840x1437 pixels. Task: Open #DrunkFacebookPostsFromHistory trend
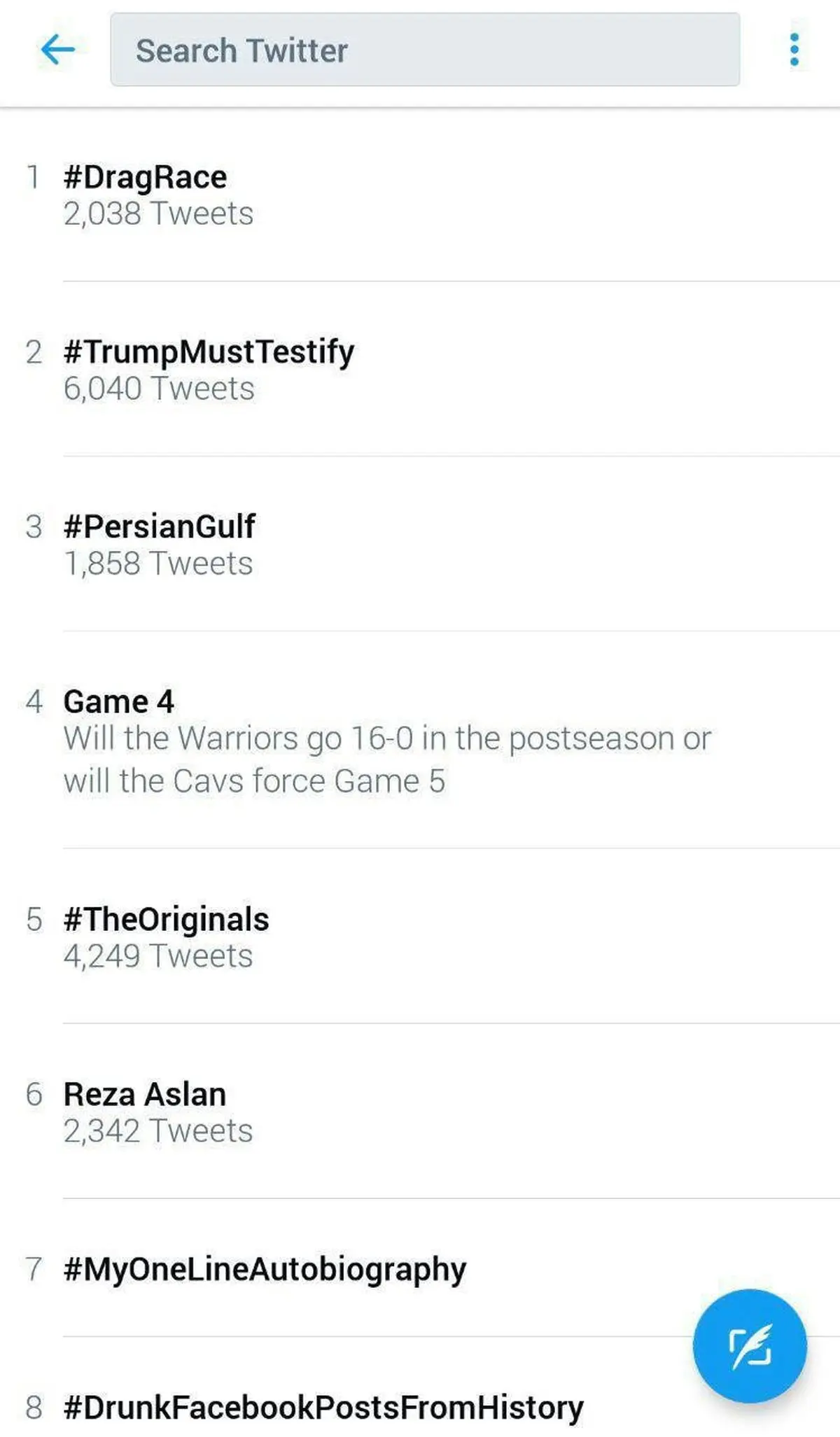tap(323, 1408)
